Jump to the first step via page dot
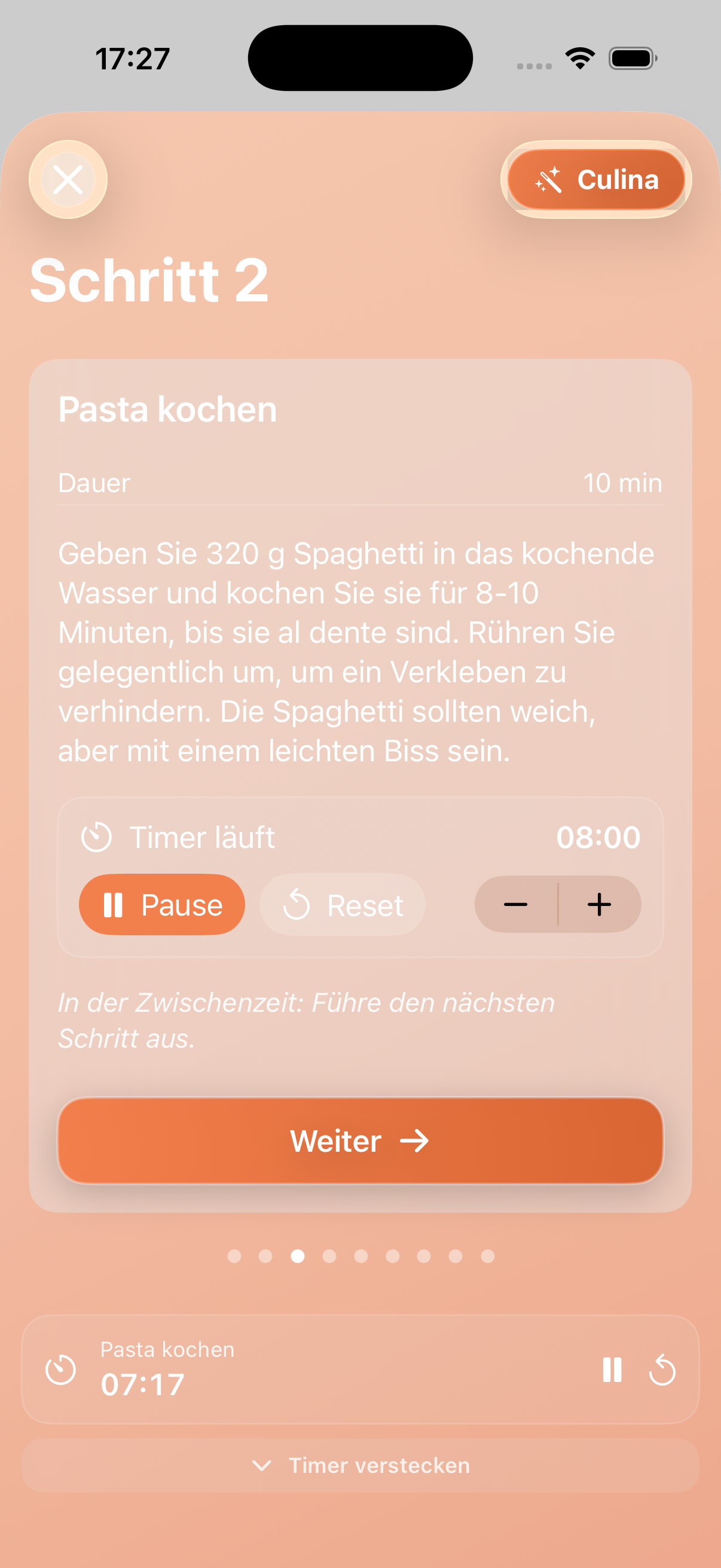The height and width of the screenshot is (1568, 721). tap(234, 1256)
